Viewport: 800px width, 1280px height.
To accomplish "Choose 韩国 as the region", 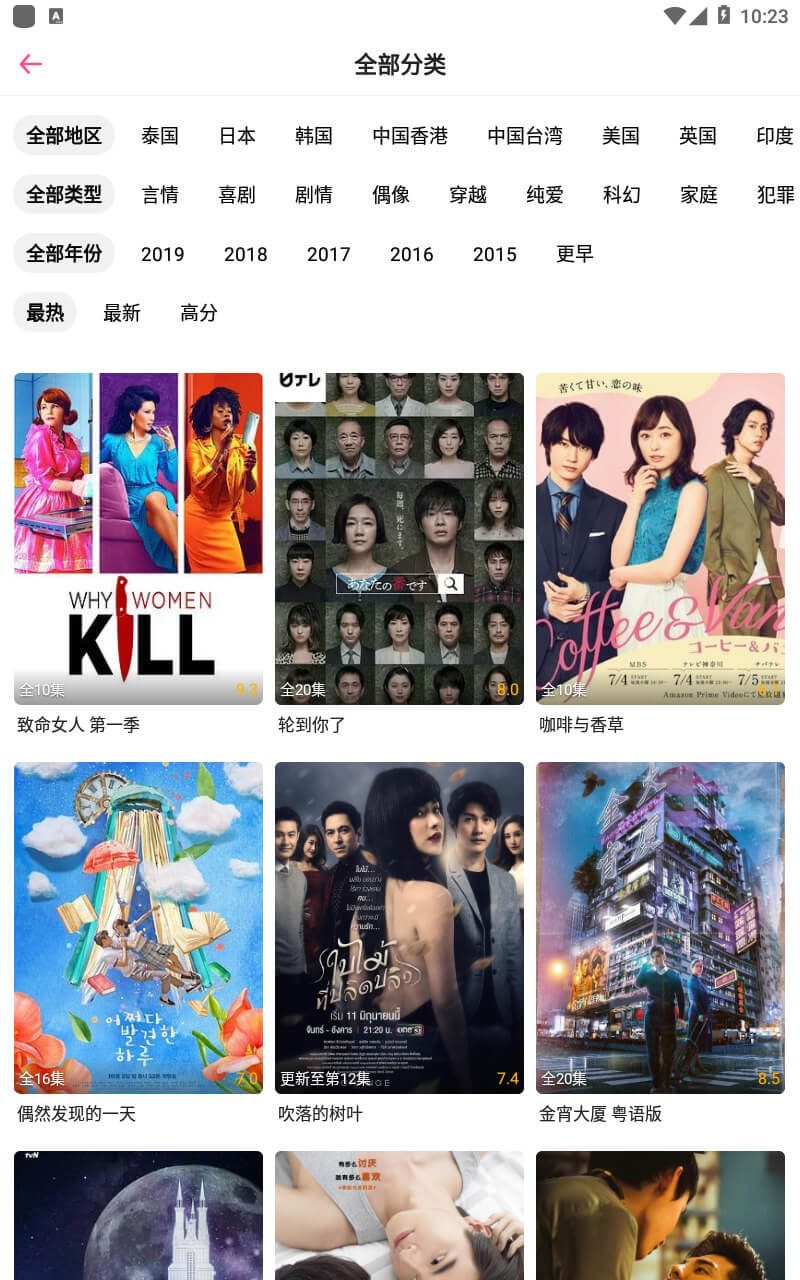I will 314,136.
